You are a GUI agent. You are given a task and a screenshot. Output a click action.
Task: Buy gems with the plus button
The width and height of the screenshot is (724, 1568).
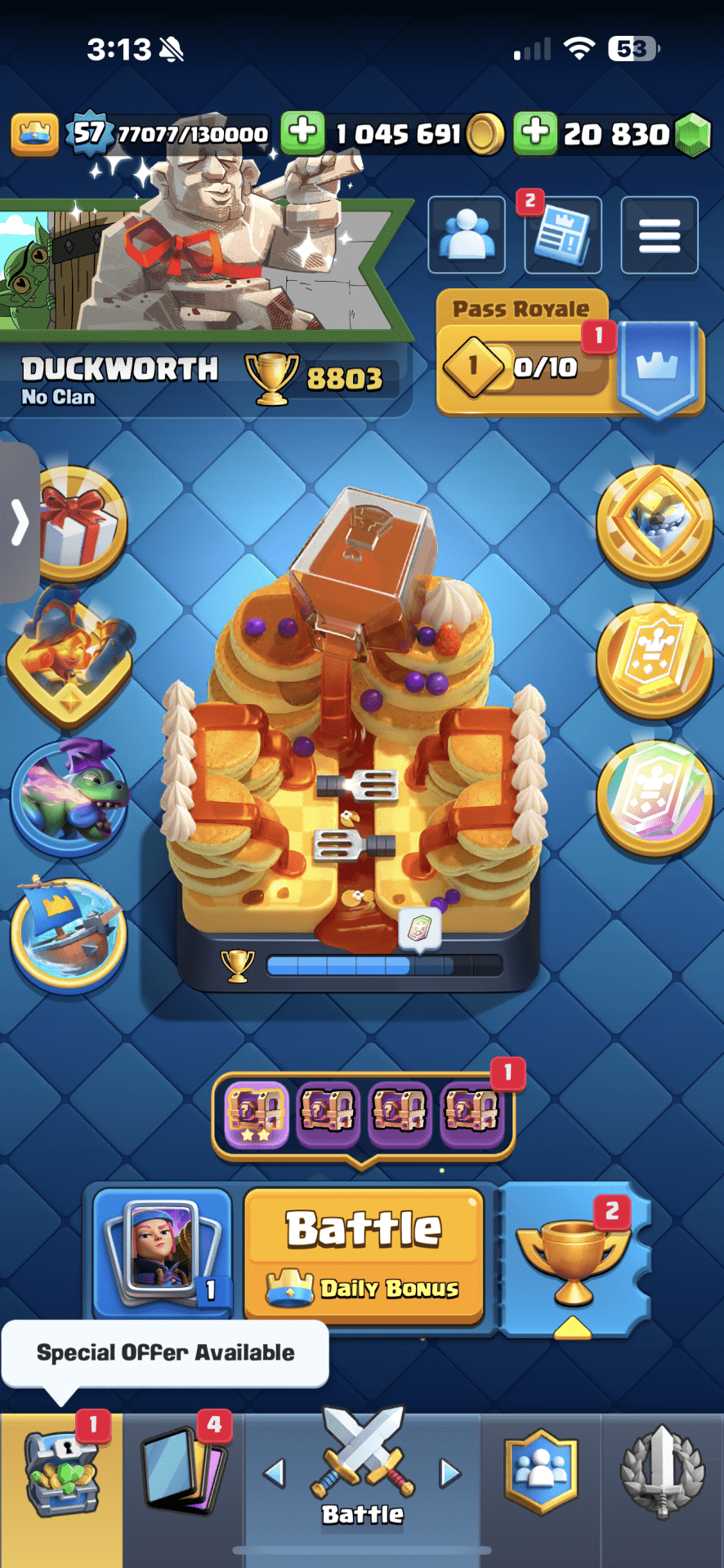pyautogui.click(x=535, y=132)
